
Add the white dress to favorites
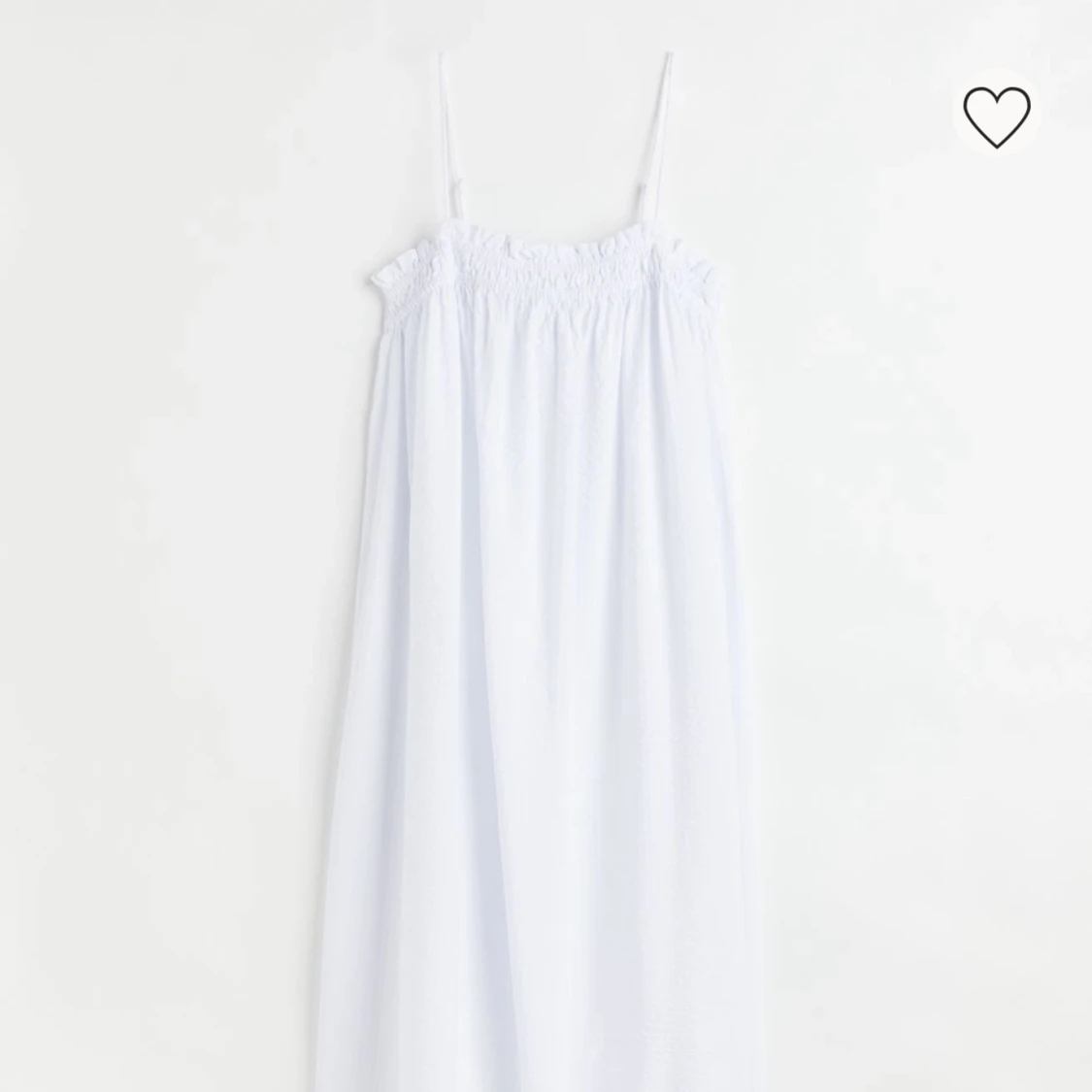coord(997,116)
